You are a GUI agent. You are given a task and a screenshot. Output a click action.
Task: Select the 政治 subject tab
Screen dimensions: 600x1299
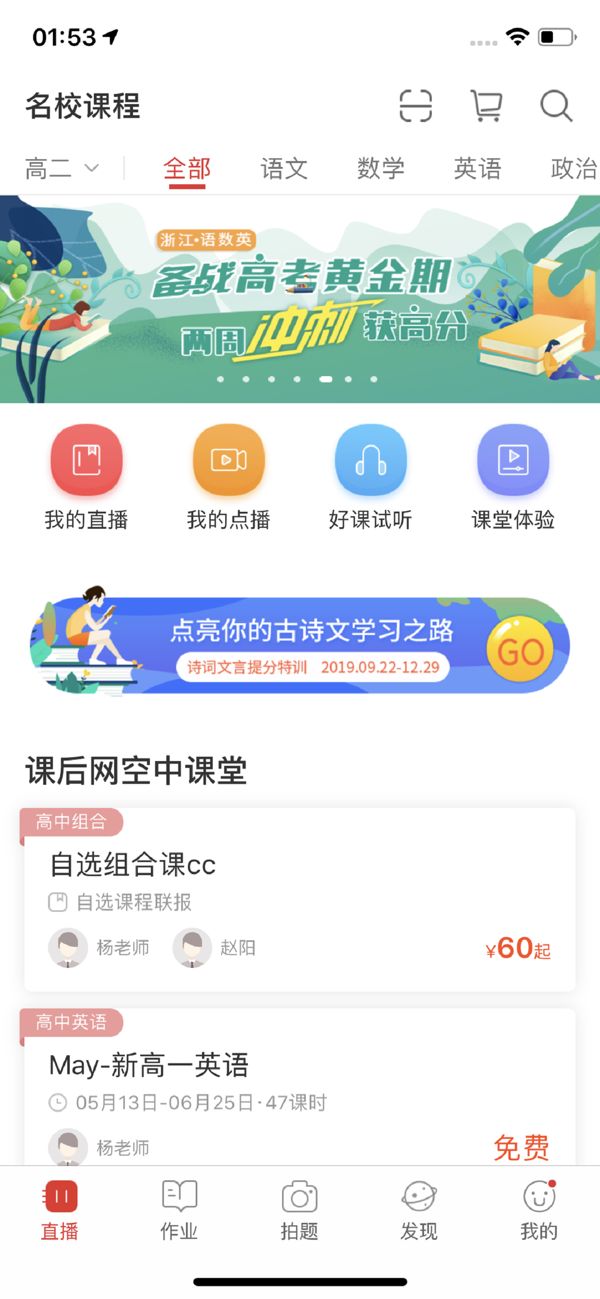tap(572, 168)
